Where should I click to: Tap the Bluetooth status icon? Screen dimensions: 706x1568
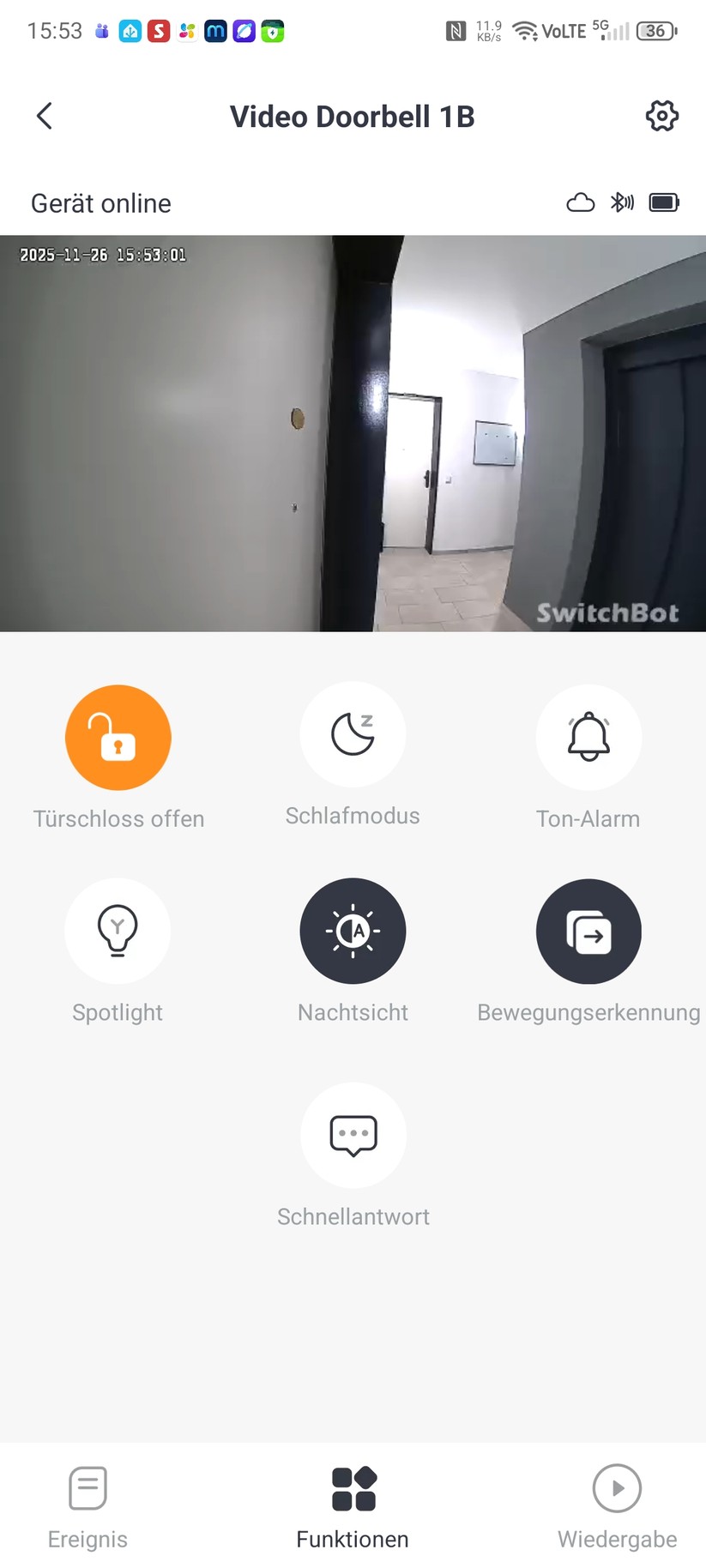pos(622,202)
